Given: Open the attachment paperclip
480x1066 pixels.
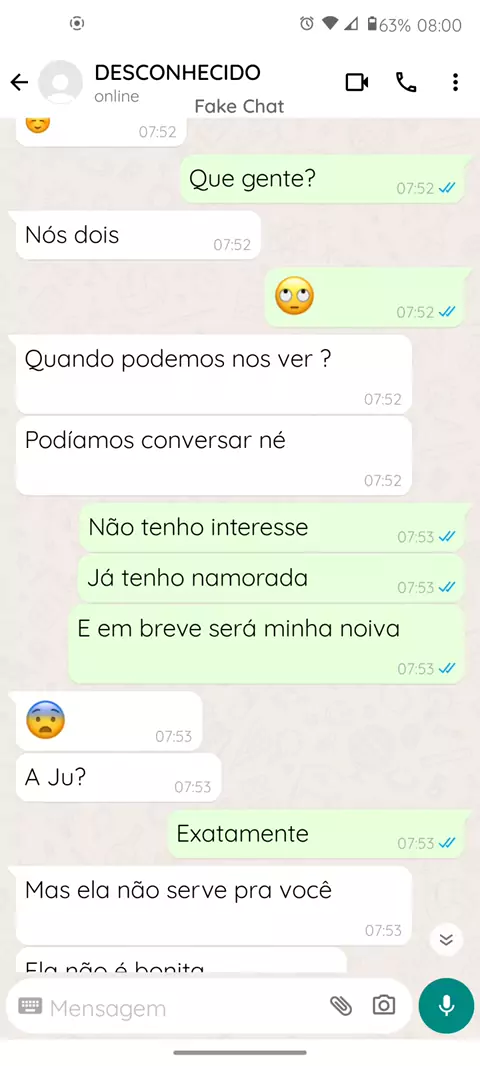Looking at the screenshot, I should [341, 1005].
